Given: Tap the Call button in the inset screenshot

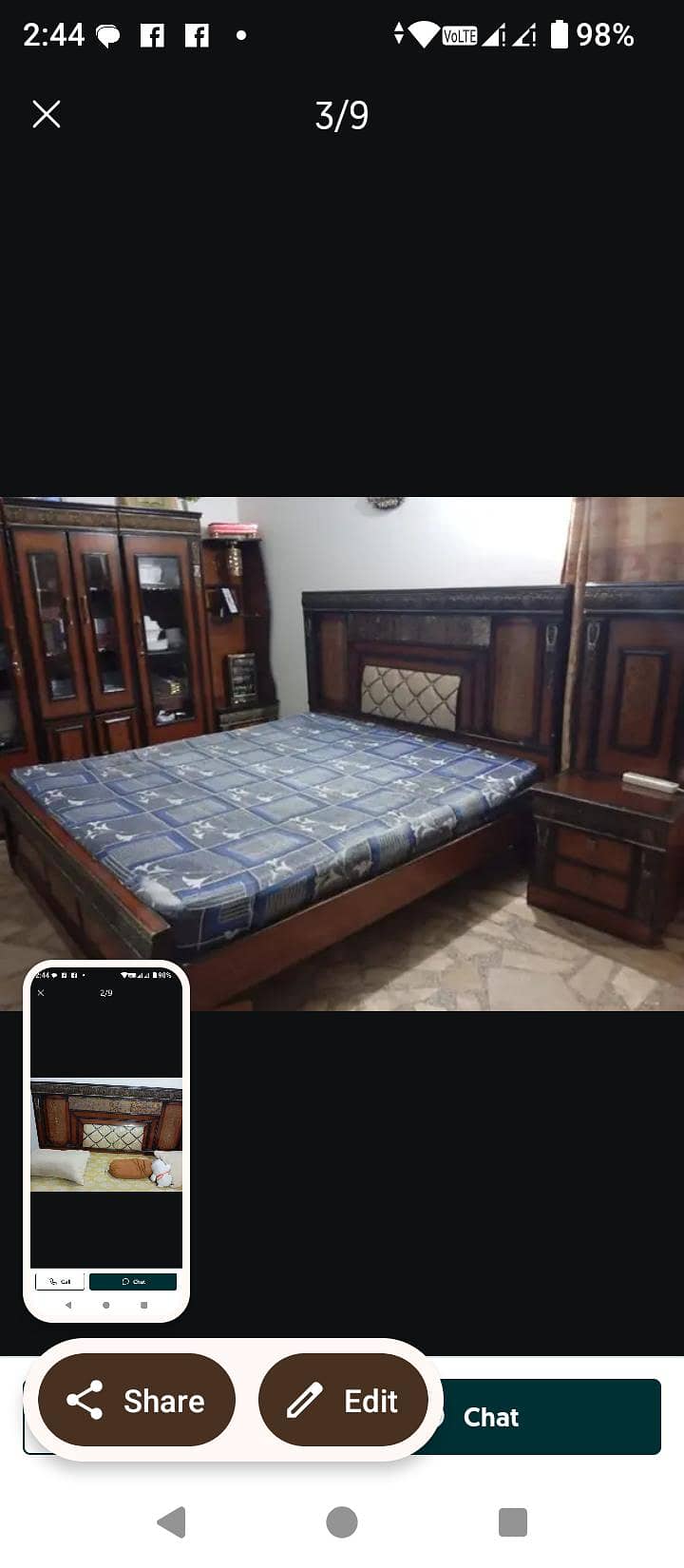Looking at the screenshot, I should [x=60, y=1281].
